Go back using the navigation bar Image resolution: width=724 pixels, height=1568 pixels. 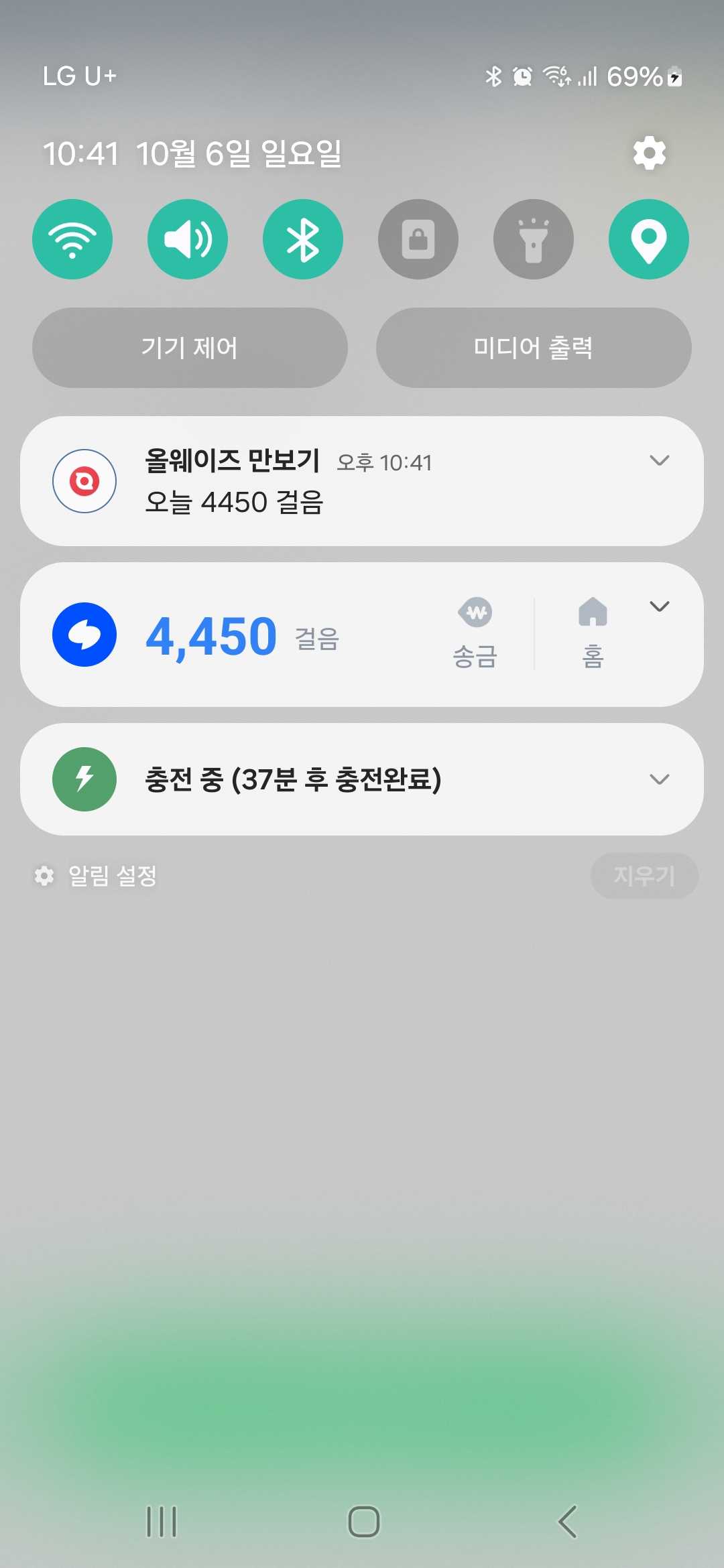click(567, 1521)
